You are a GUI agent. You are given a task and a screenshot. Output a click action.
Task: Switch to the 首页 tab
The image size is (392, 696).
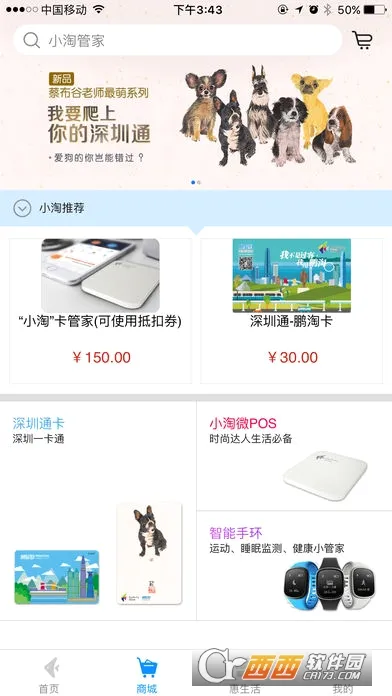point(49,674)
